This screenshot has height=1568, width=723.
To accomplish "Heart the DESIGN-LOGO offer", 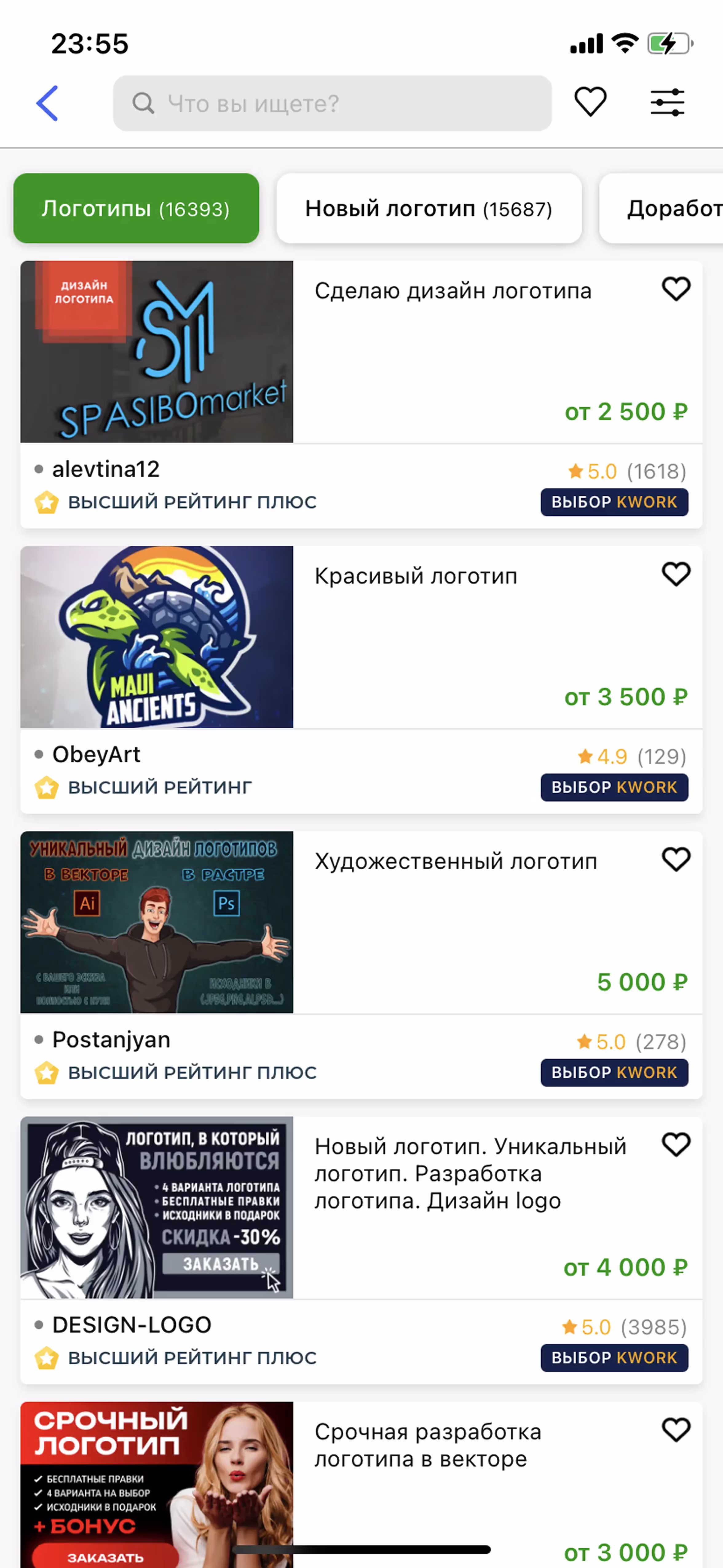I will point(676,1144).
